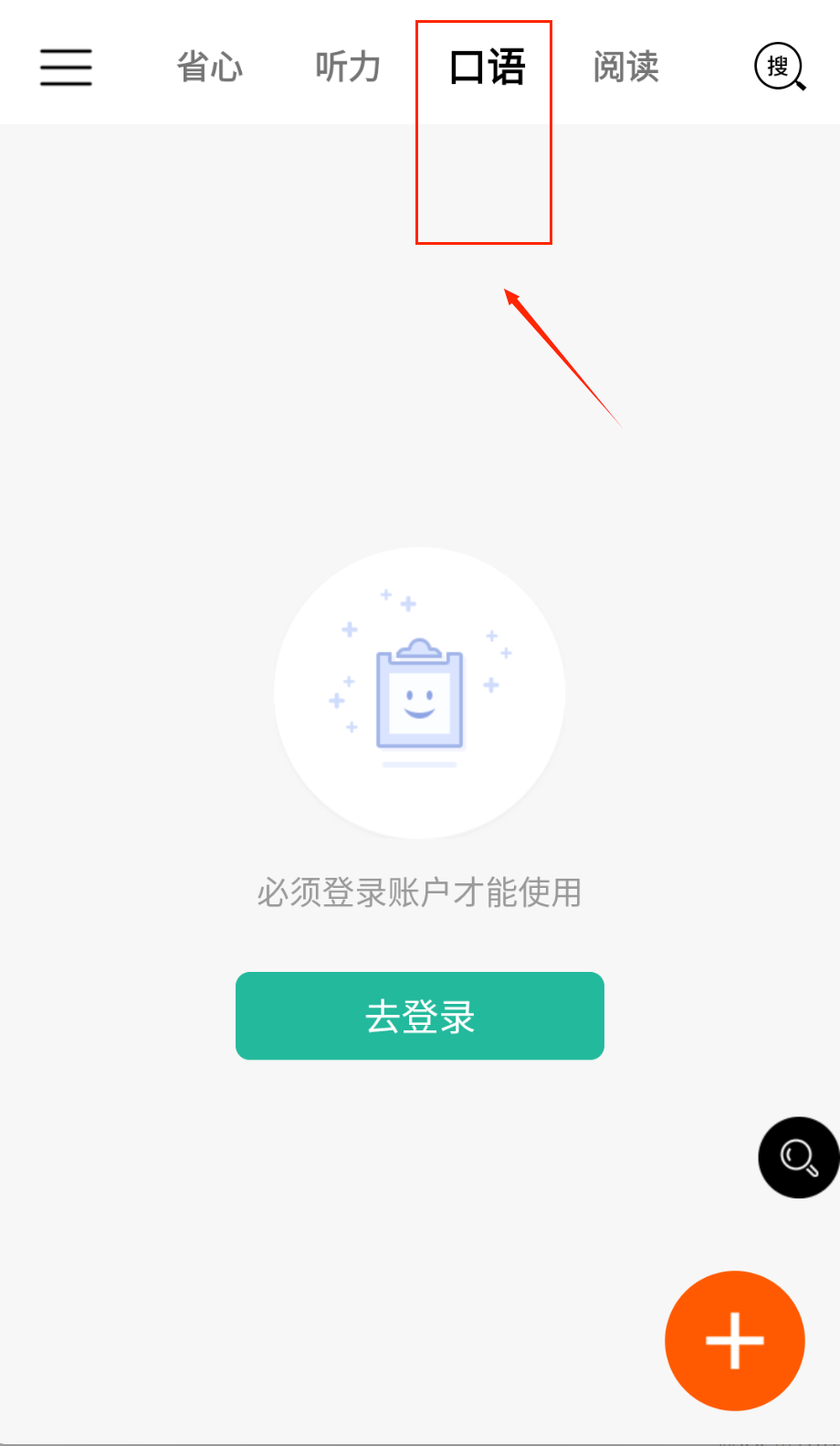840x1446 pixels.
Task: Switch to the 阅读 tab
Action: pyautogui.click(x=626, y=68)
